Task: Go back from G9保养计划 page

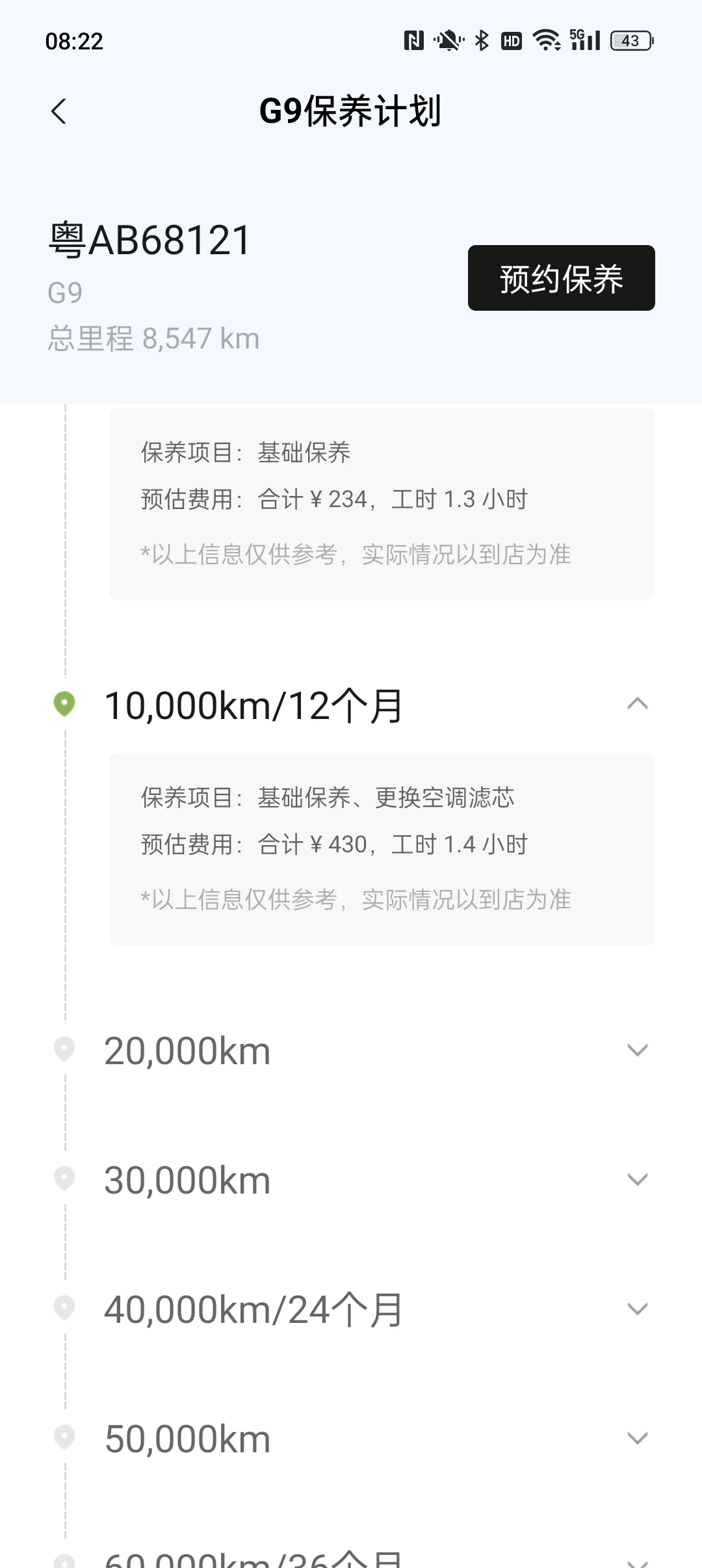Action: (x=59, y=111)
